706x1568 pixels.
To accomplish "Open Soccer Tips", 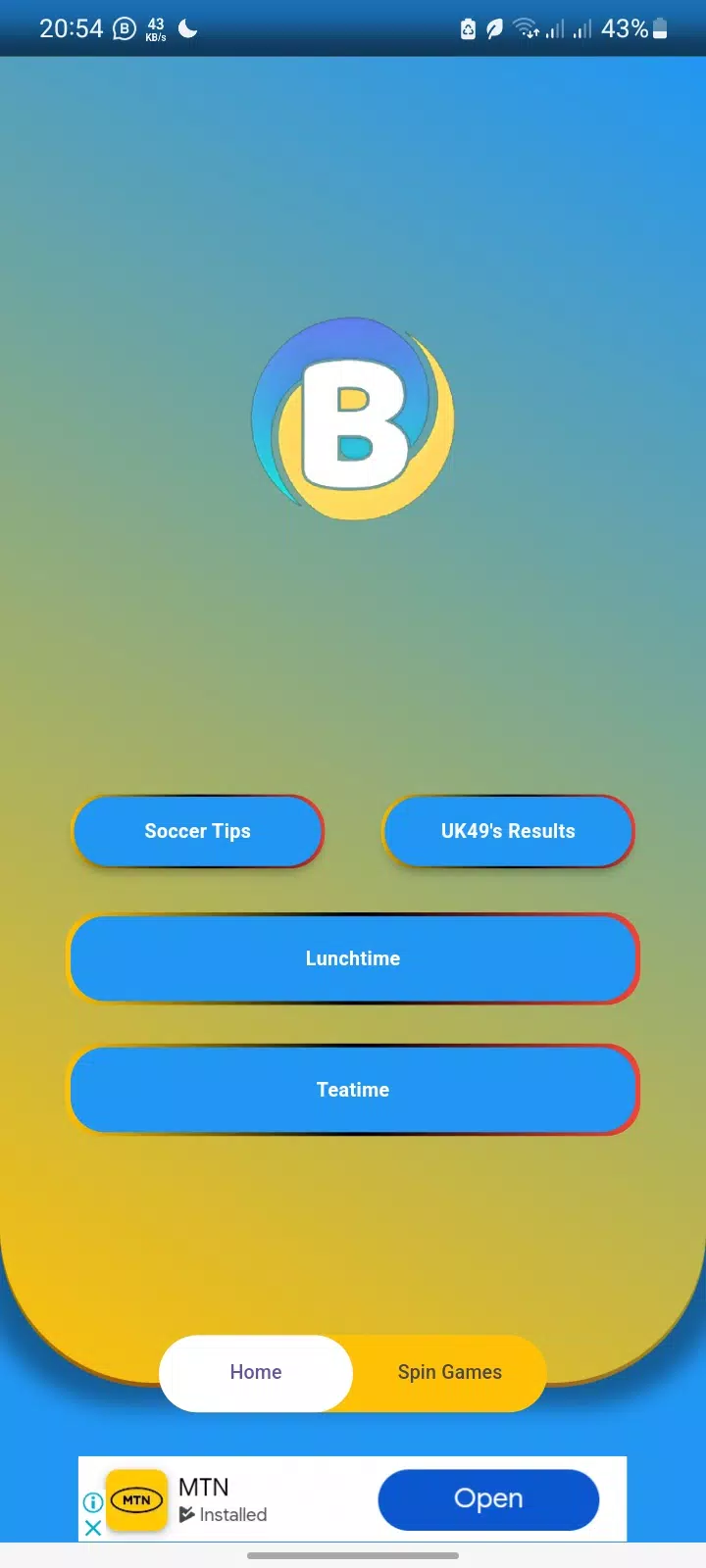I will pos(197,831).
